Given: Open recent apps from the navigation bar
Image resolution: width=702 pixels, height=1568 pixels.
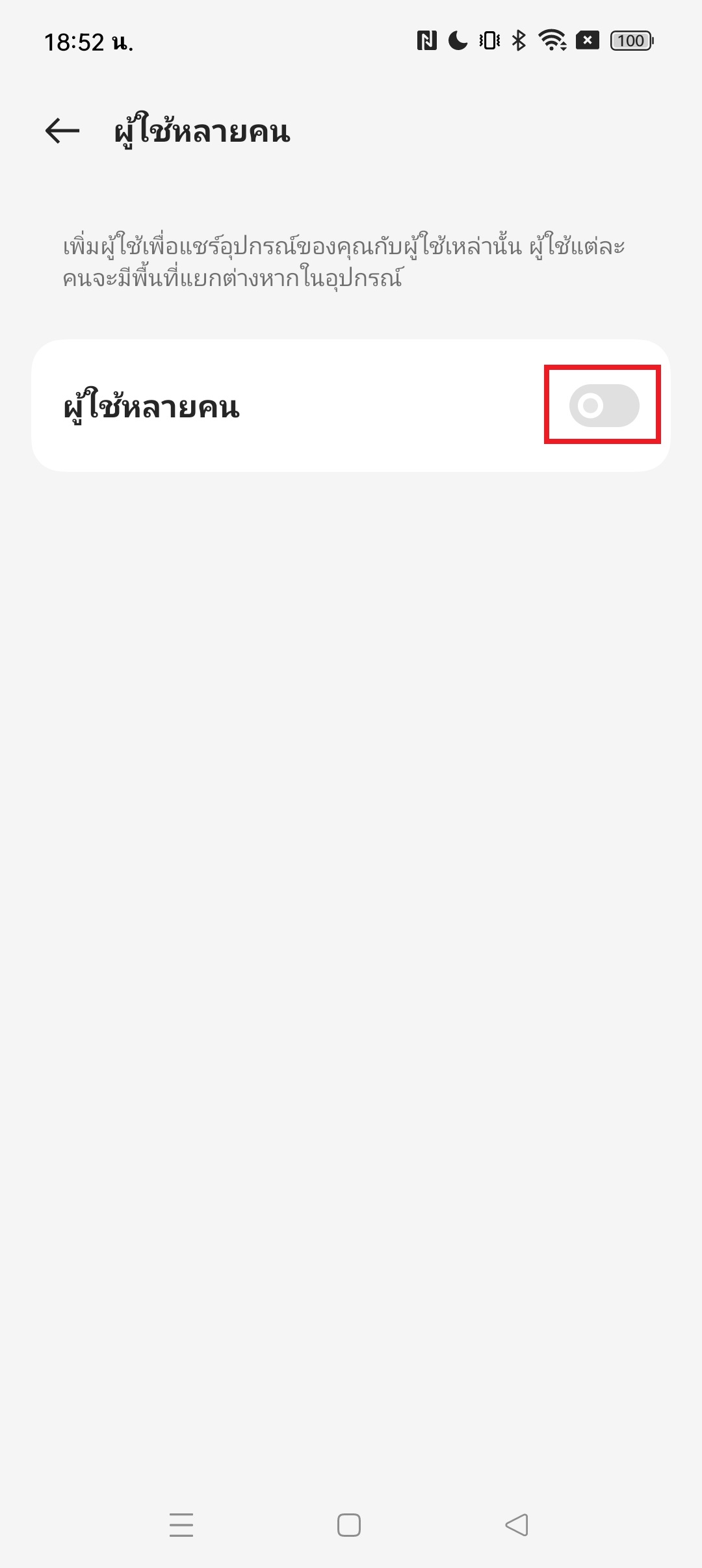Looking at the screenshot, I should click(181, 1524).
